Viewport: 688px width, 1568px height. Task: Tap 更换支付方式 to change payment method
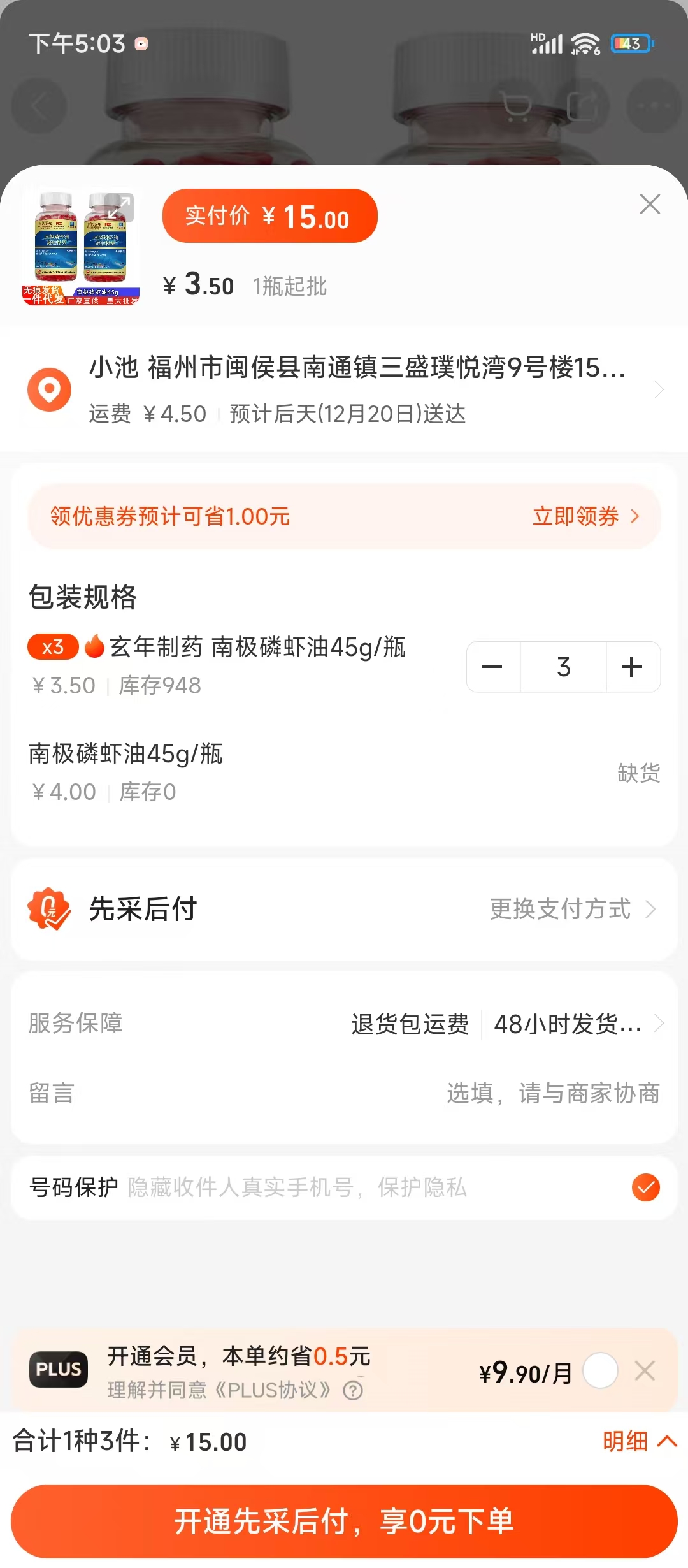(x=571, y=909)
